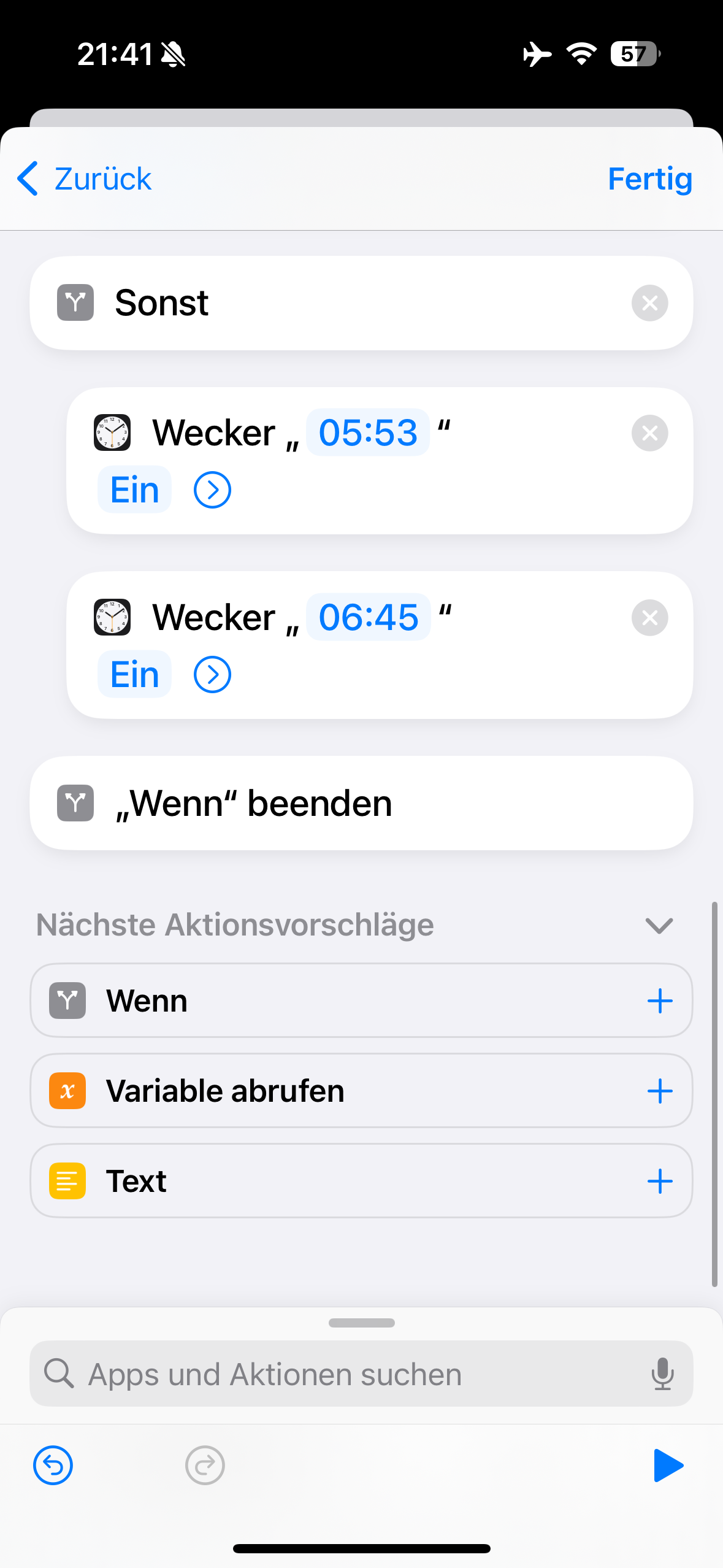Add the Variable abrufen action

[660, 1091]
